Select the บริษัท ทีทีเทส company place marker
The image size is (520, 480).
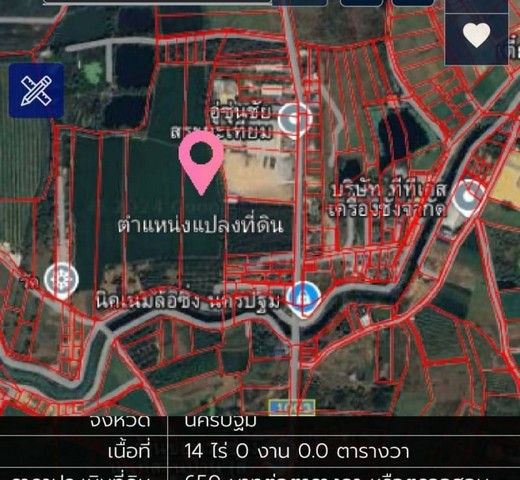pyautogui.click(x=468, y=197)
